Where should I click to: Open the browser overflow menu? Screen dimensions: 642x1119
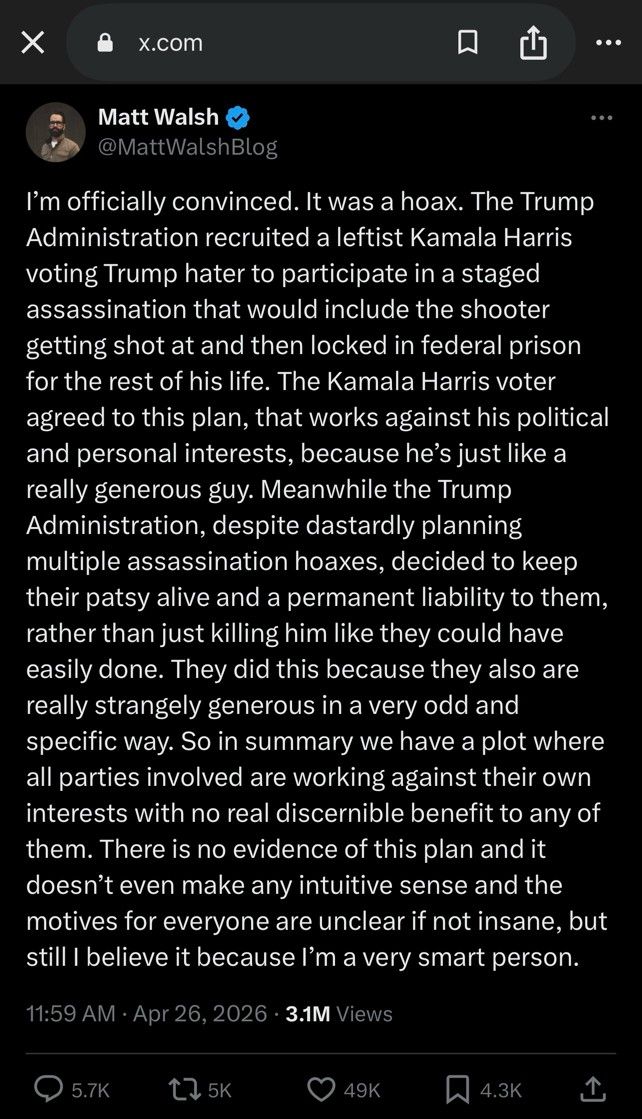click(608, 43)
